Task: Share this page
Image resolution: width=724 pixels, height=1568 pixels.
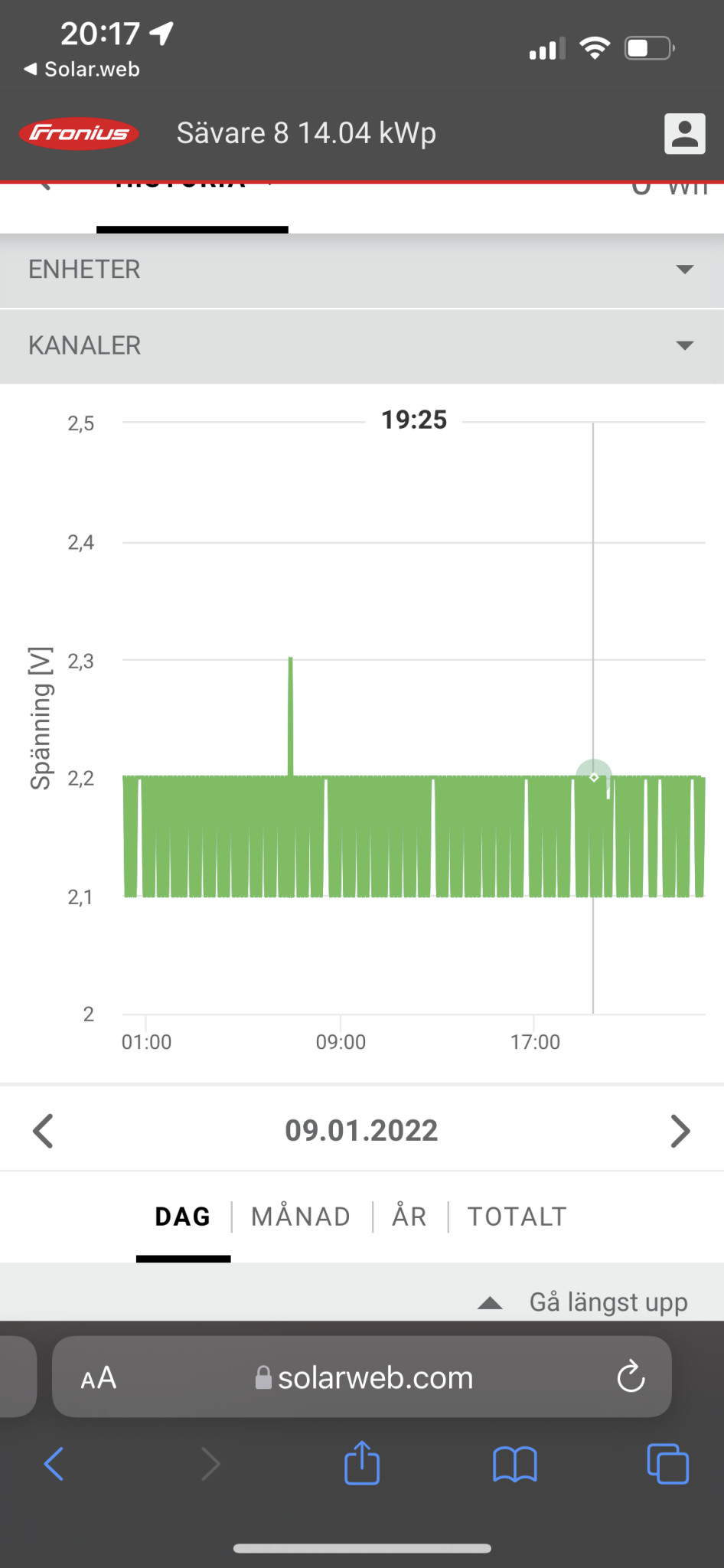Action: pos(362,1463)
